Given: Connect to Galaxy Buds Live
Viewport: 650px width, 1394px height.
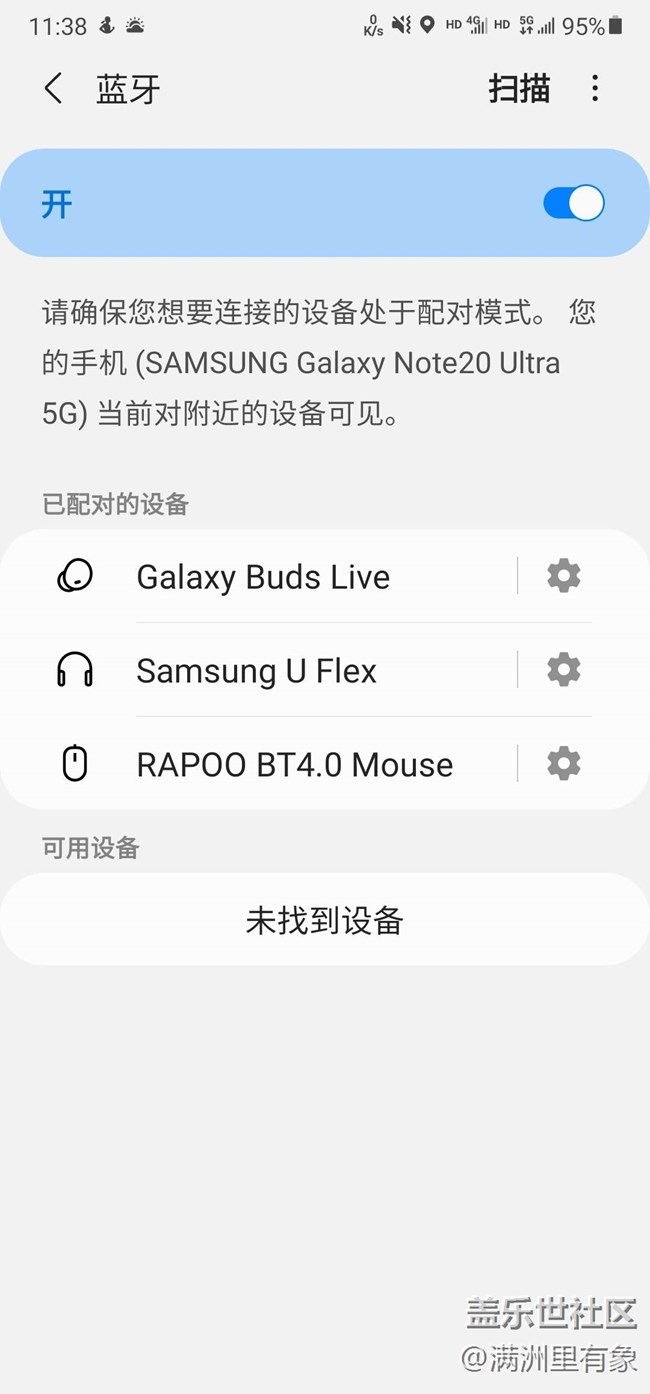Looking at the screenshot, I should point(263,577).
